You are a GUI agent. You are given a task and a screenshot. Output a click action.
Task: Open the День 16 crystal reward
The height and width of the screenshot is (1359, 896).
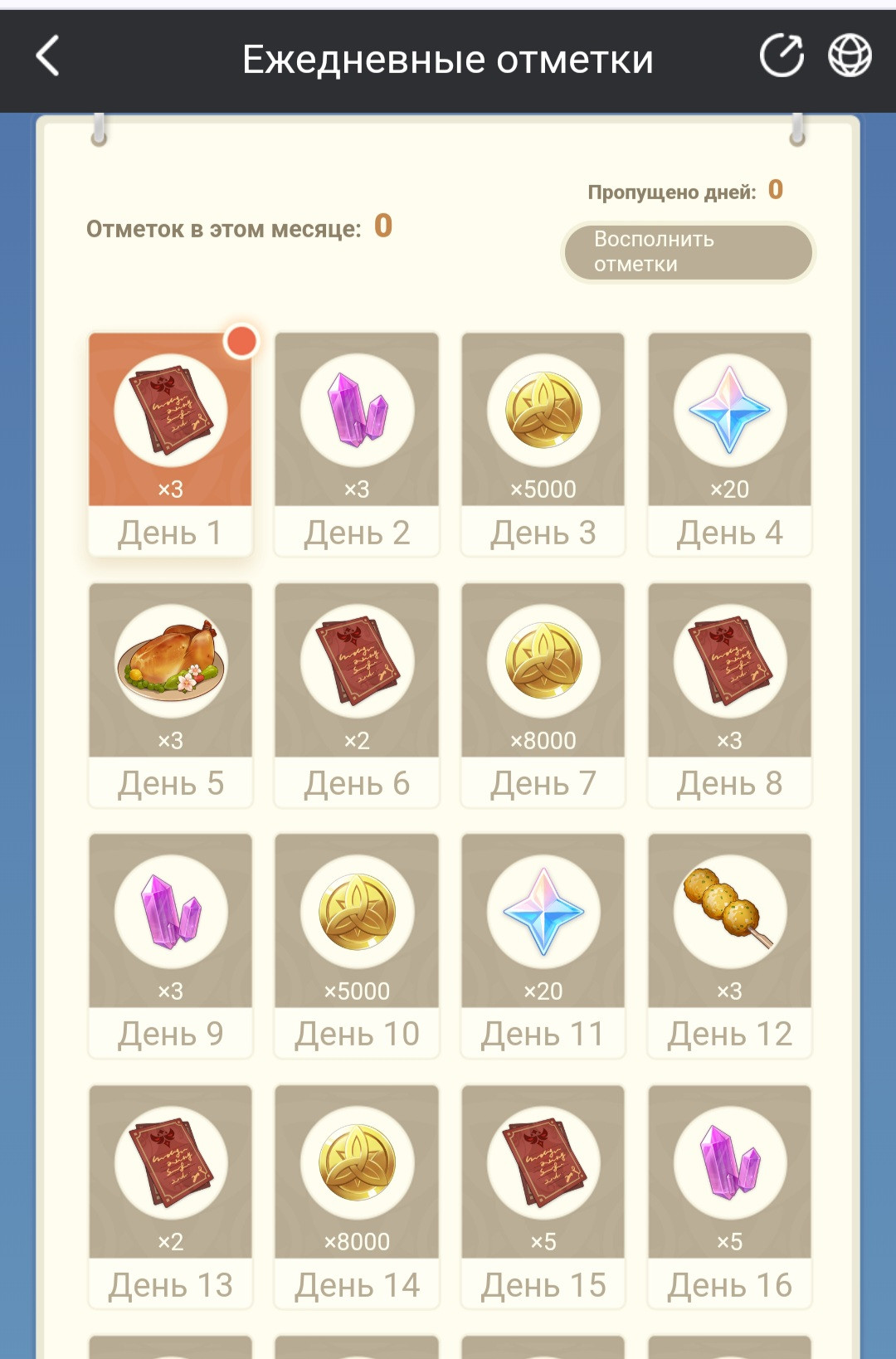[x=729, y=1196]
